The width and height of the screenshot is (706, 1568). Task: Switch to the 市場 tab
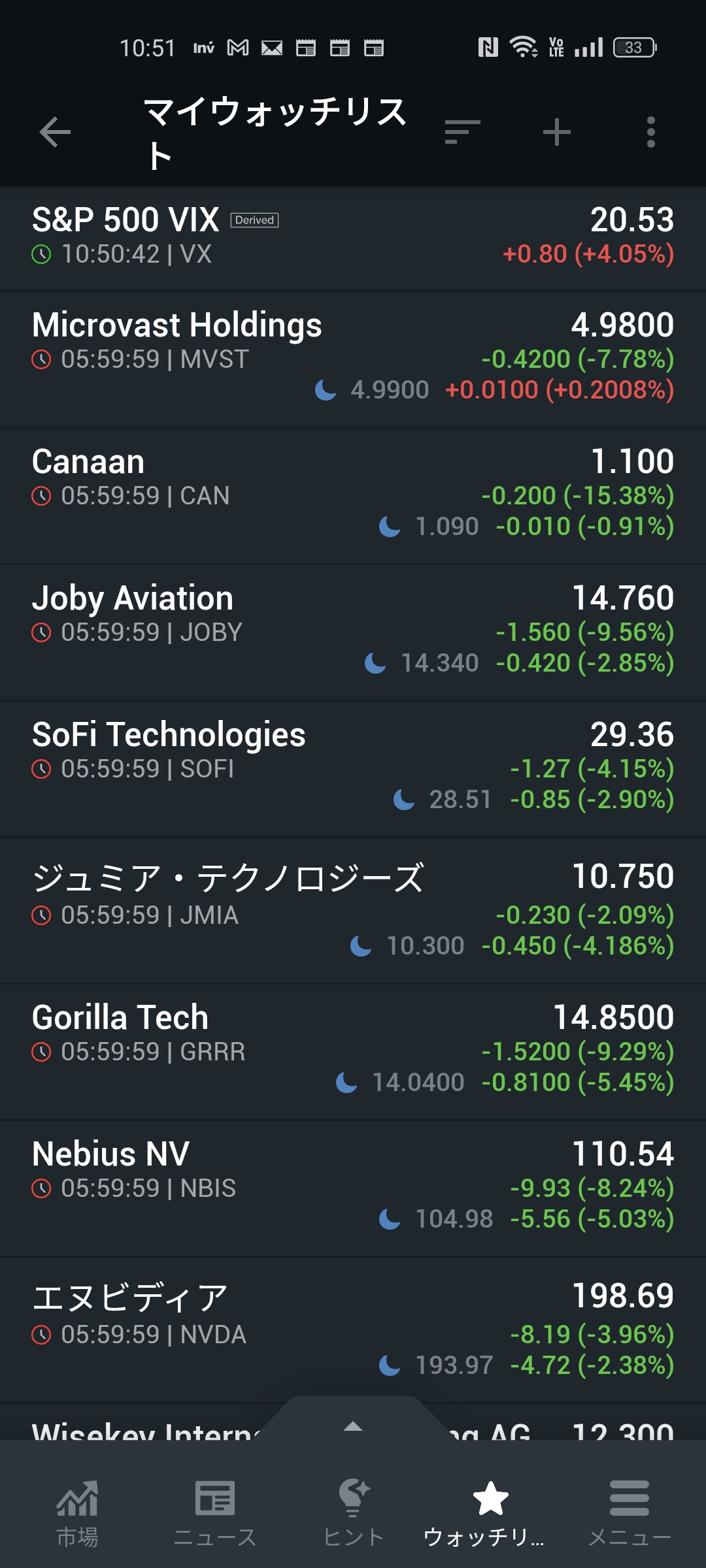pyautogui.click(x=77, y=1513)
